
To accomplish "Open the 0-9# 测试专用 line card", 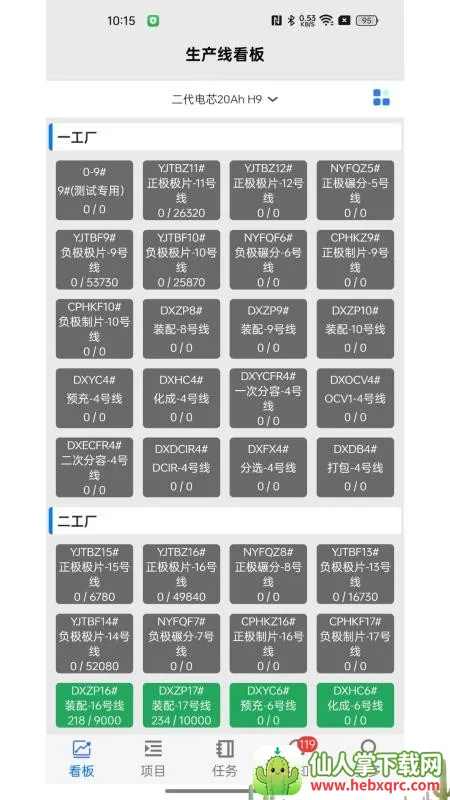I will point(94,190).
